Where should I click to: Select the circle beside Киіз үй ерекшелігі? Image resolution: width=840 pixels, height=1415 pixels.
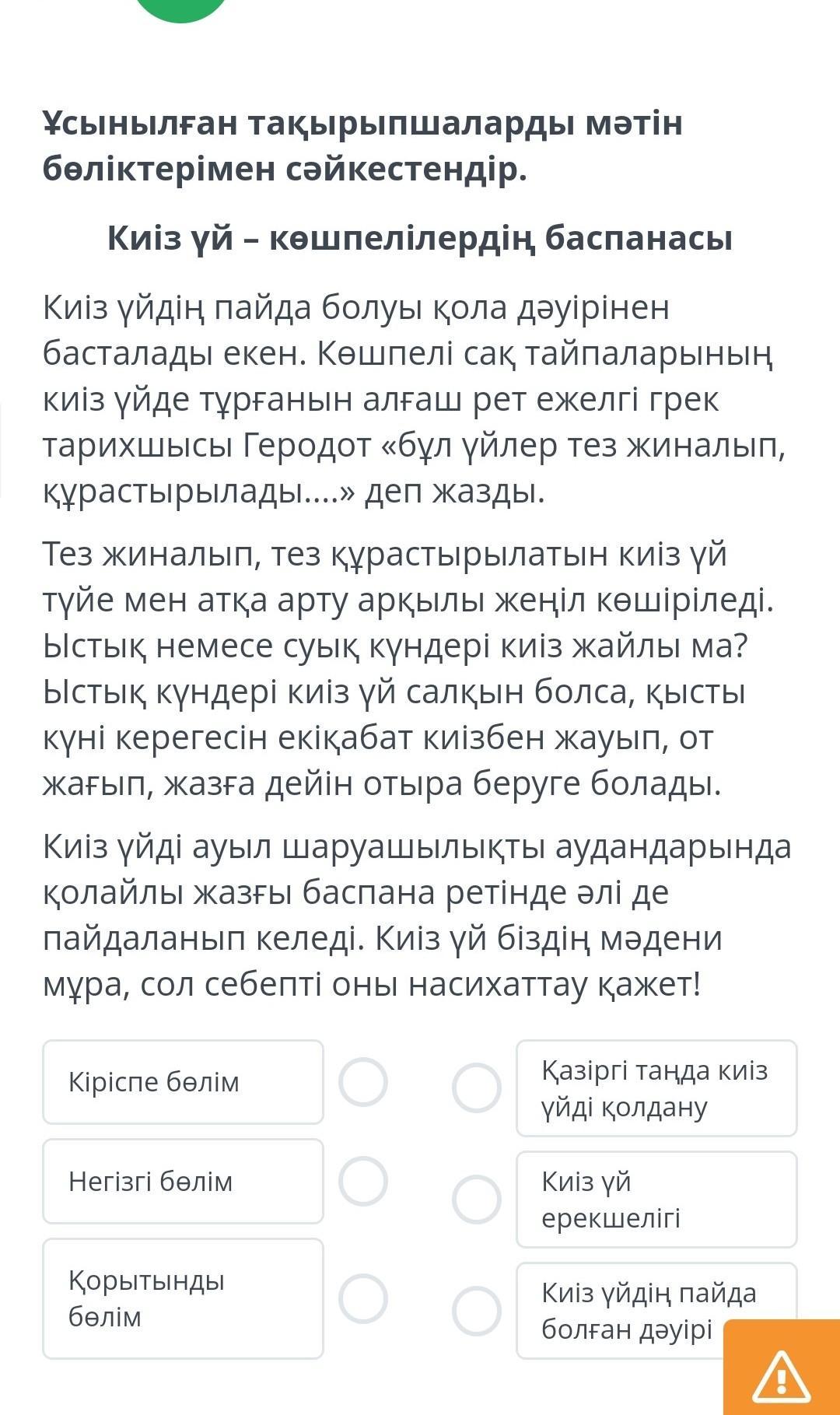476,1199
